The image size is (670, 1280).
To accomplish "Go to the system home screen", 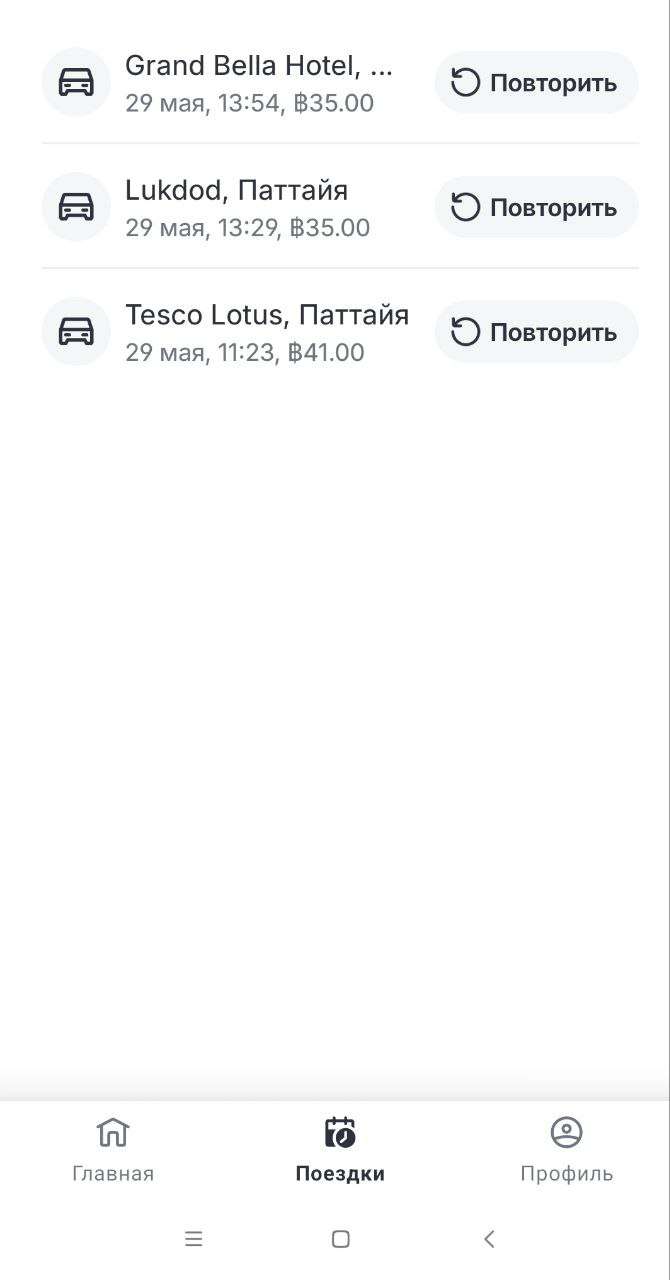I will point(340,1239).
